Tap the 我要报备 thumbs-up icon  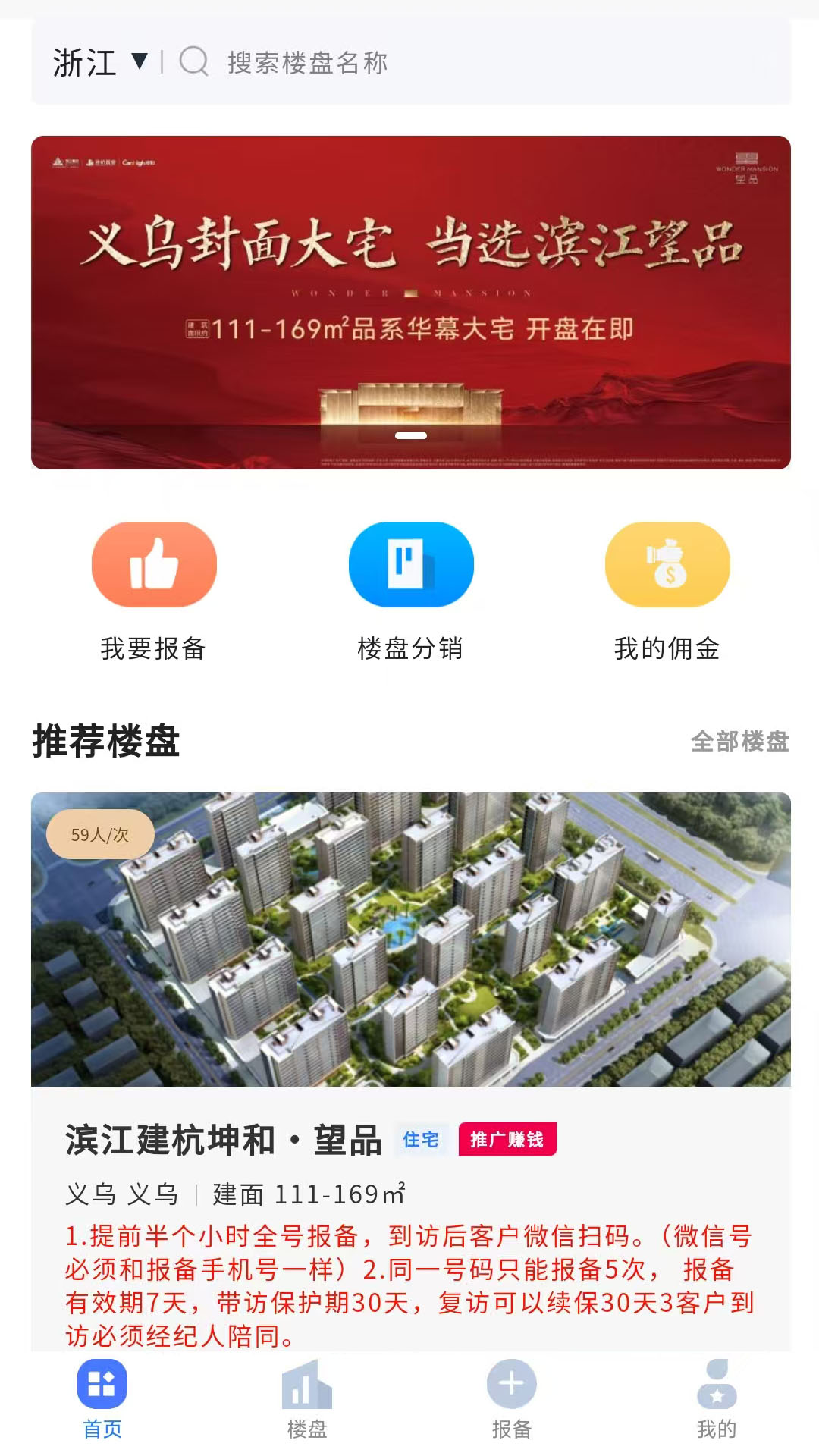[x=152, y=564]
